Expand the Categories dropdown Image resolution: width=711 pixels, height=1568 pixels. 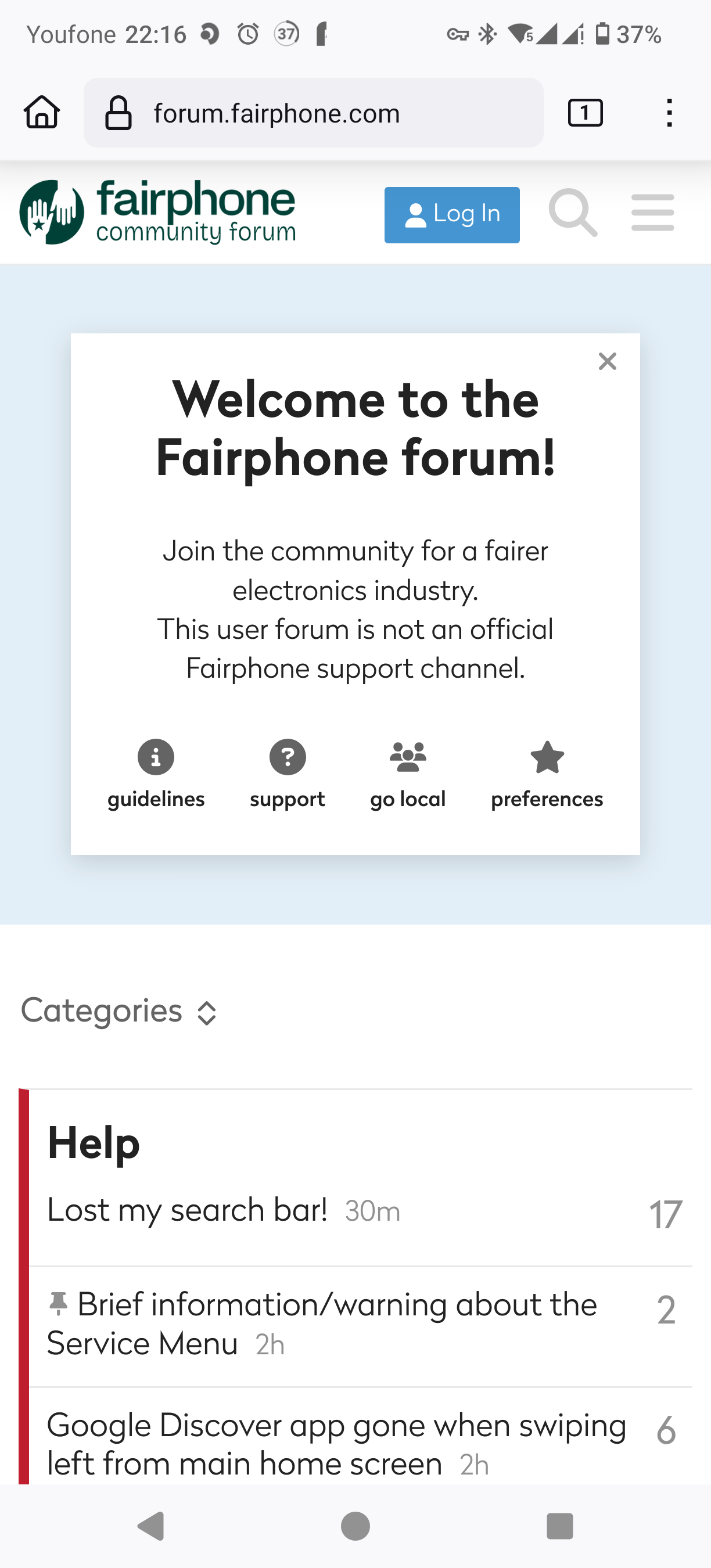(x=119, y=1011)
